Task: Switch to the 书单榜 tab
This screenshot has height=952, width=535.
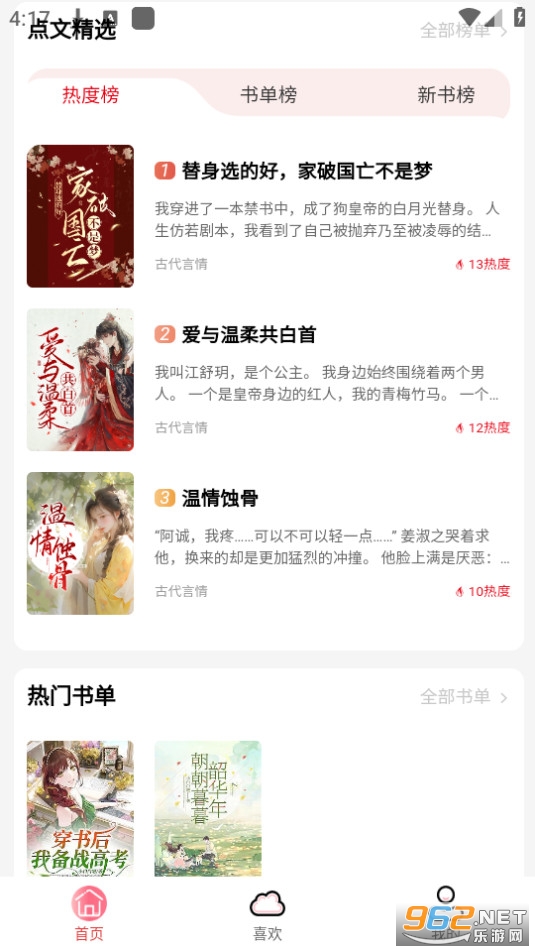Action: (268, 94)
